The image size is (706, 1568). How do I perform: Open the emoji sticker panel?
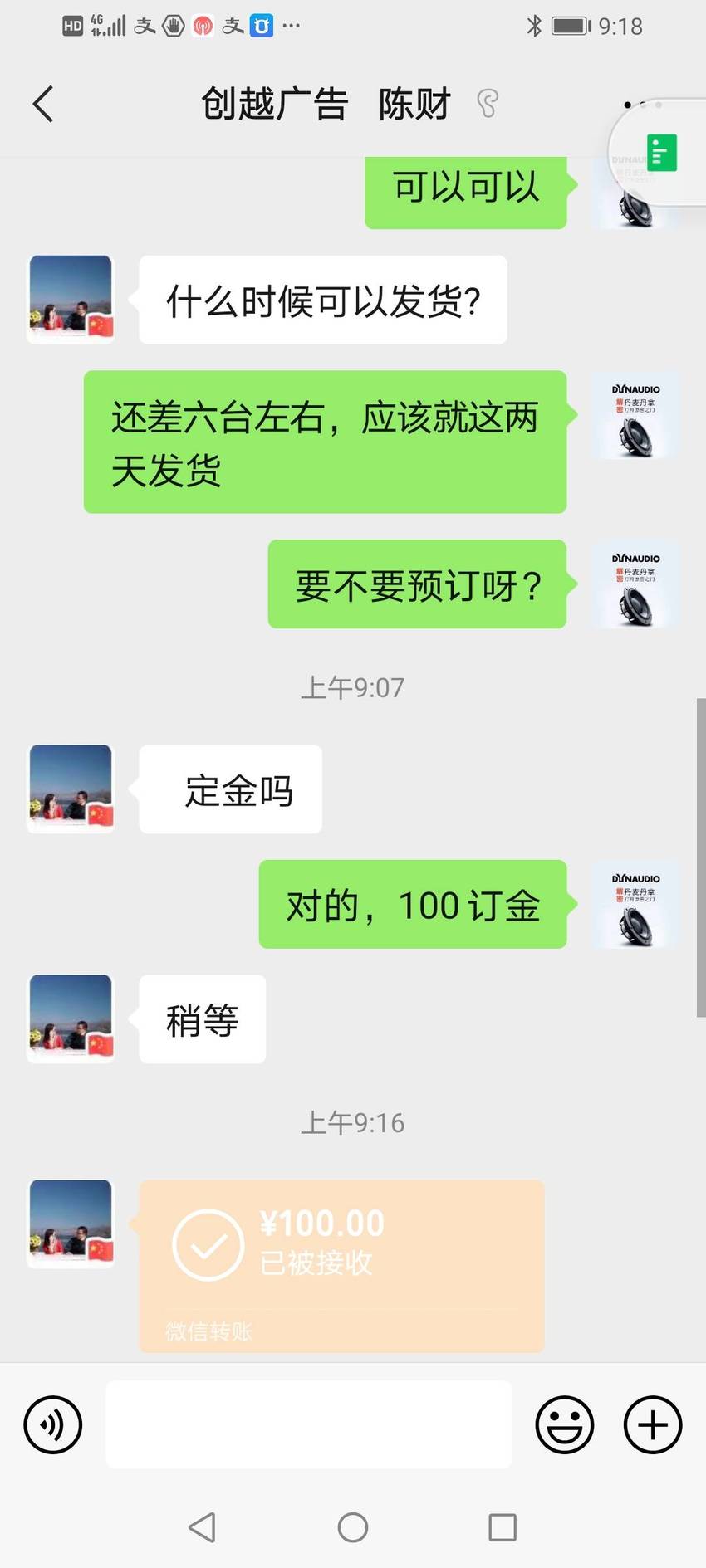click(x=565, y=1424)
